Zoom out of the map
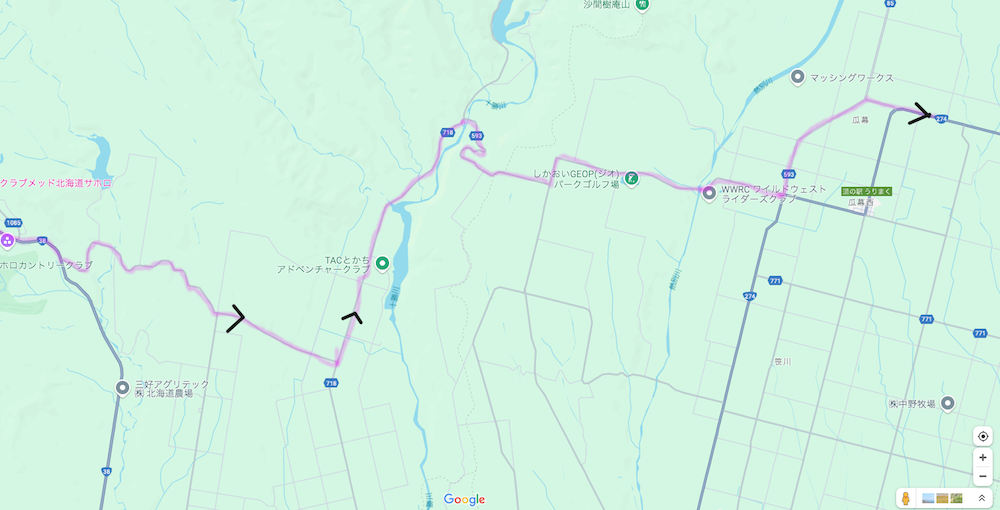The height and width of the screenshot is (510, 1000). [983, 475]
